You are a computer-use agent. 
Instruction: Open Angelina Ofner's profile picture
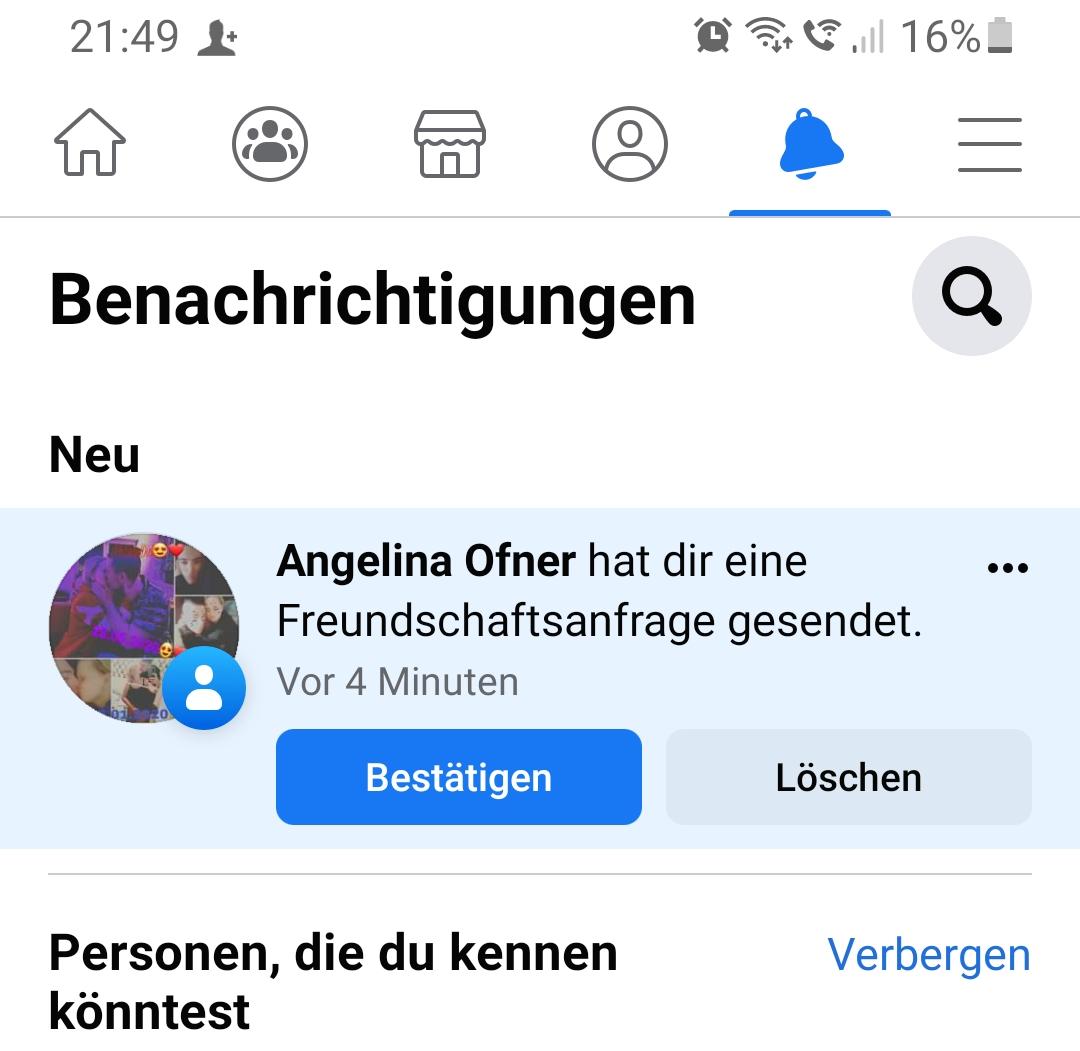tap(144, 627)
